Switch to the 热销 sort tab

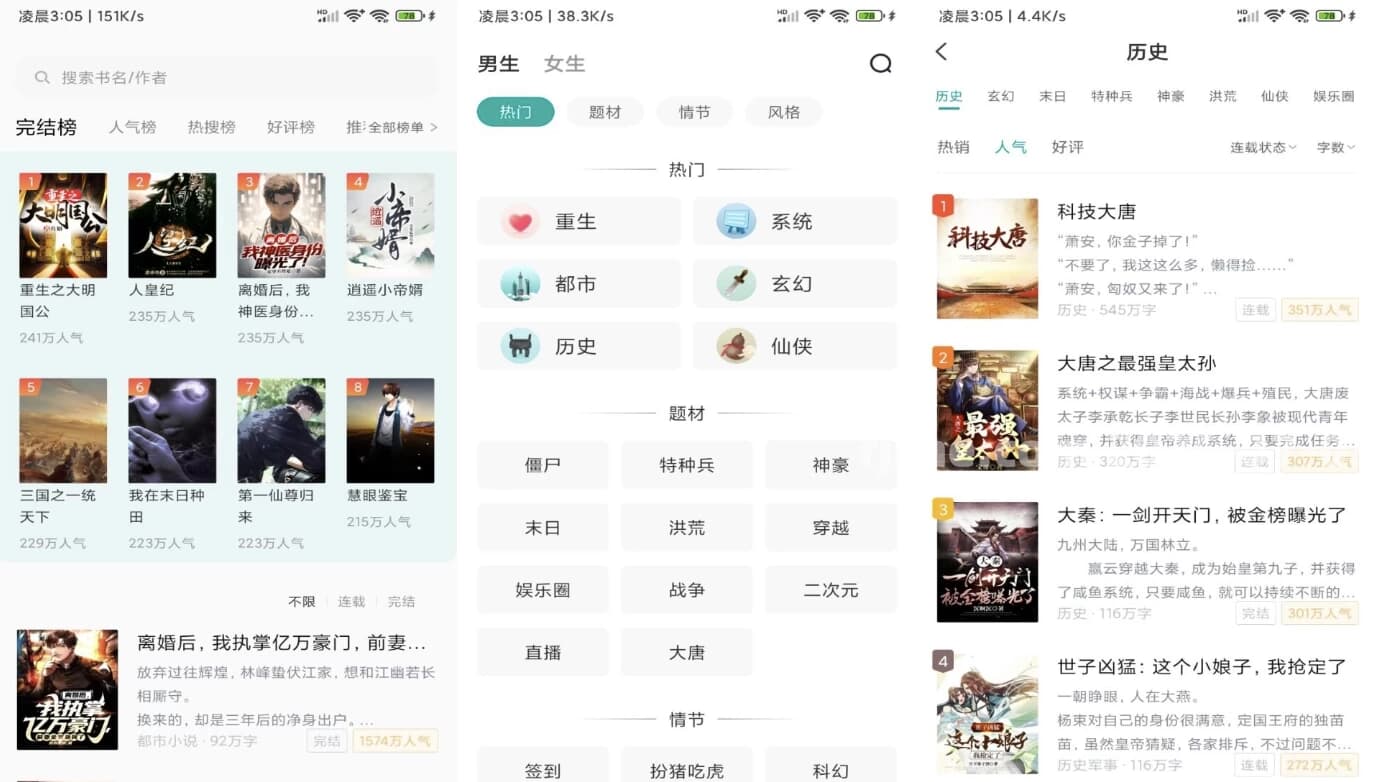pyautogui.click(x=953, y=147)
